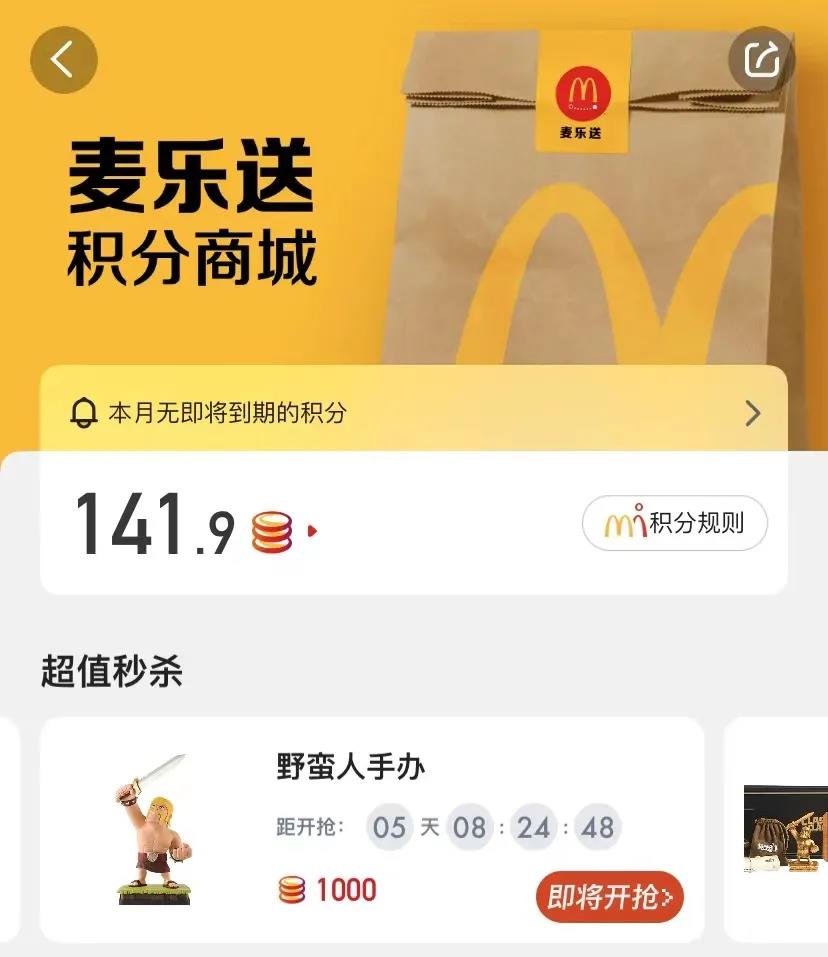Viewport: 828px width, 957px height.
Task: Tap the share icon
Action: pyautogui.click(x=761, y=60)
